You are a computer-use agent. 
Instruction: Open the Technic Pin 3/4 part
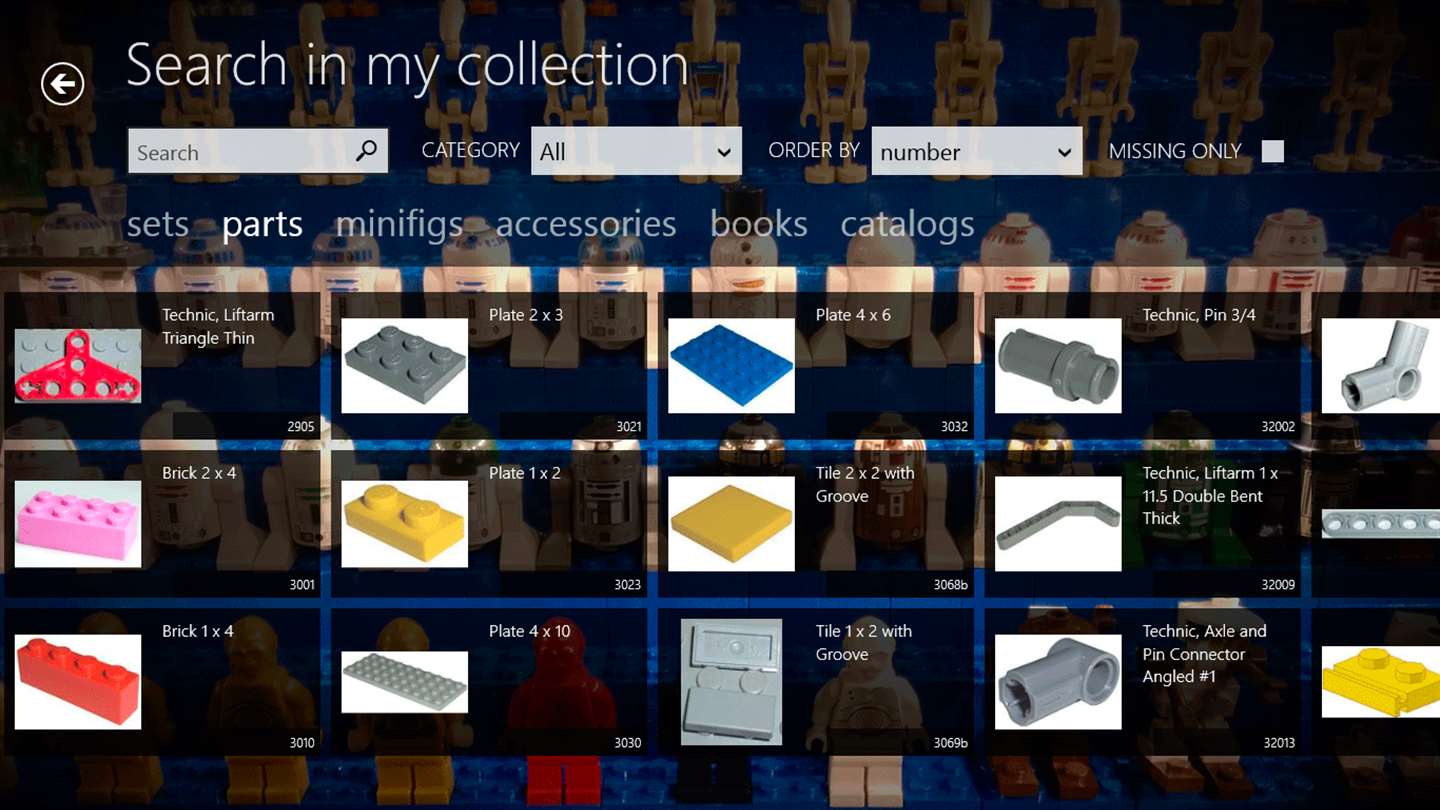click(1142, 365)
